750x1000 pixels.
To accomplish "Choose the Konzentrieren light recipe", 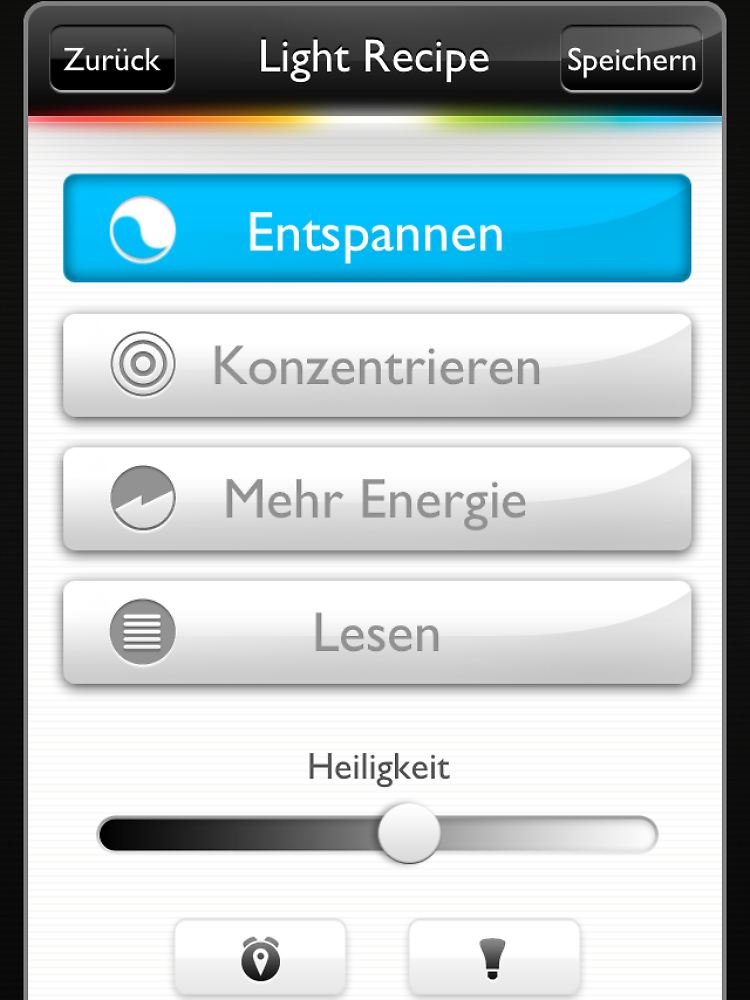I will coord(377,365).
